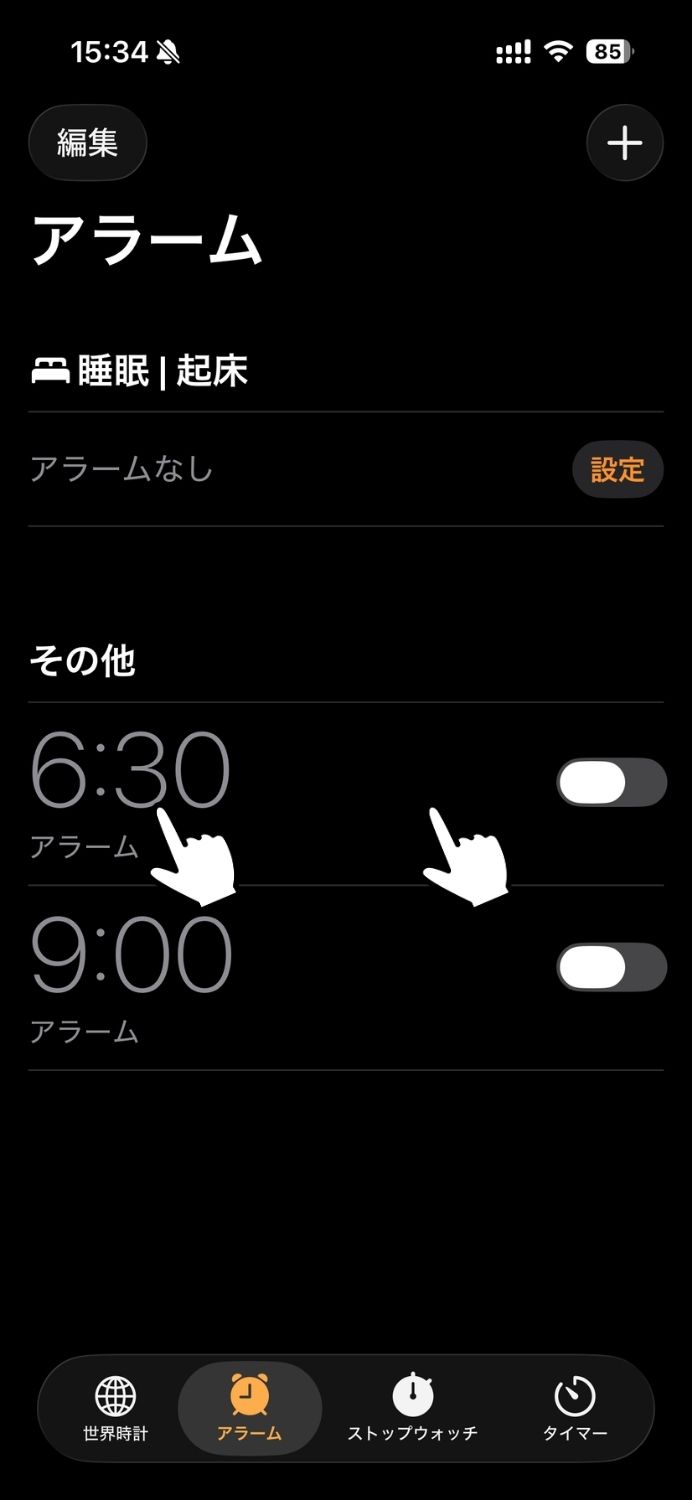The width and height of the screenshot is (692, 1500).
Task: Add a new alarm with the plus icon
Action: tap(625, 143)
